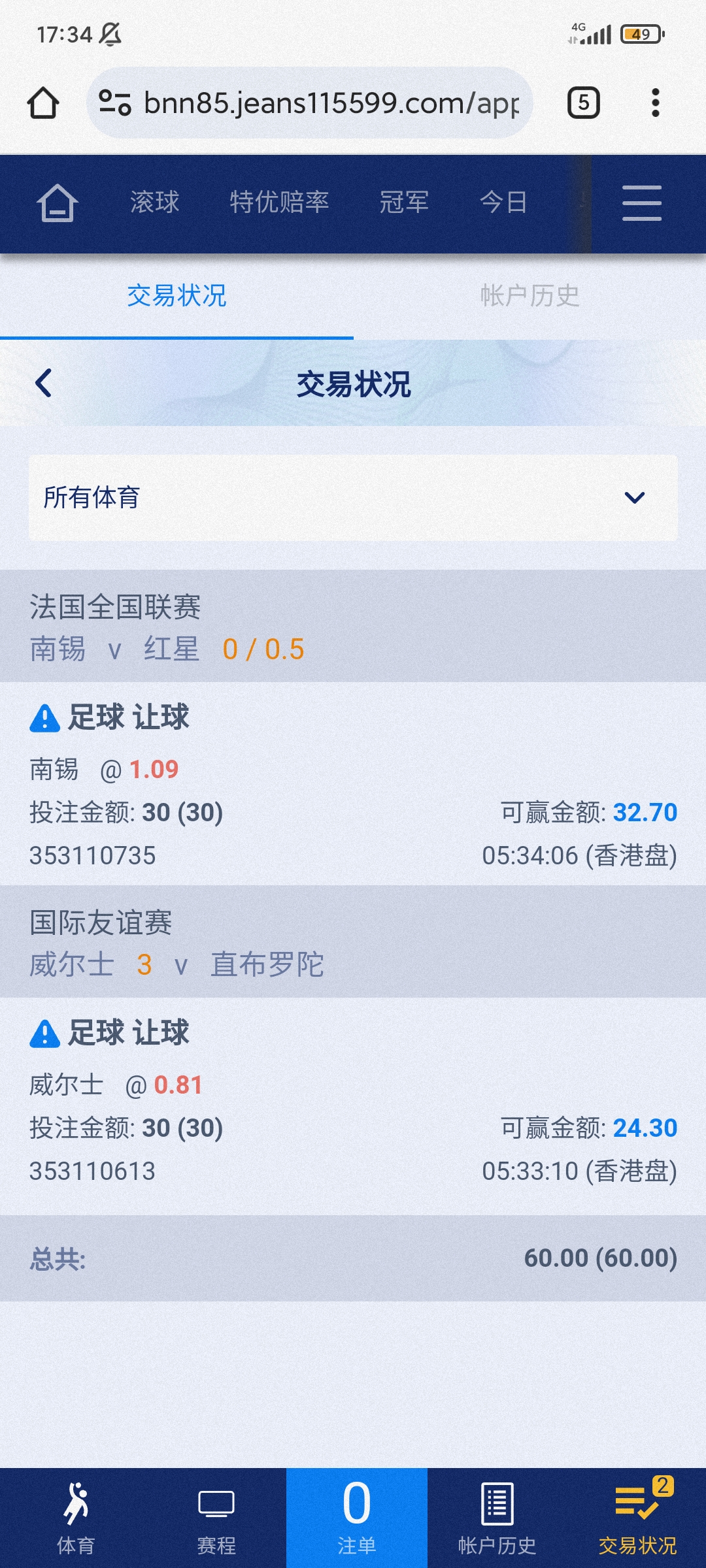Select 交易状况 in the bottom bar
The width and height of the screenshot is (706, 1568).
click(637, 1517)
